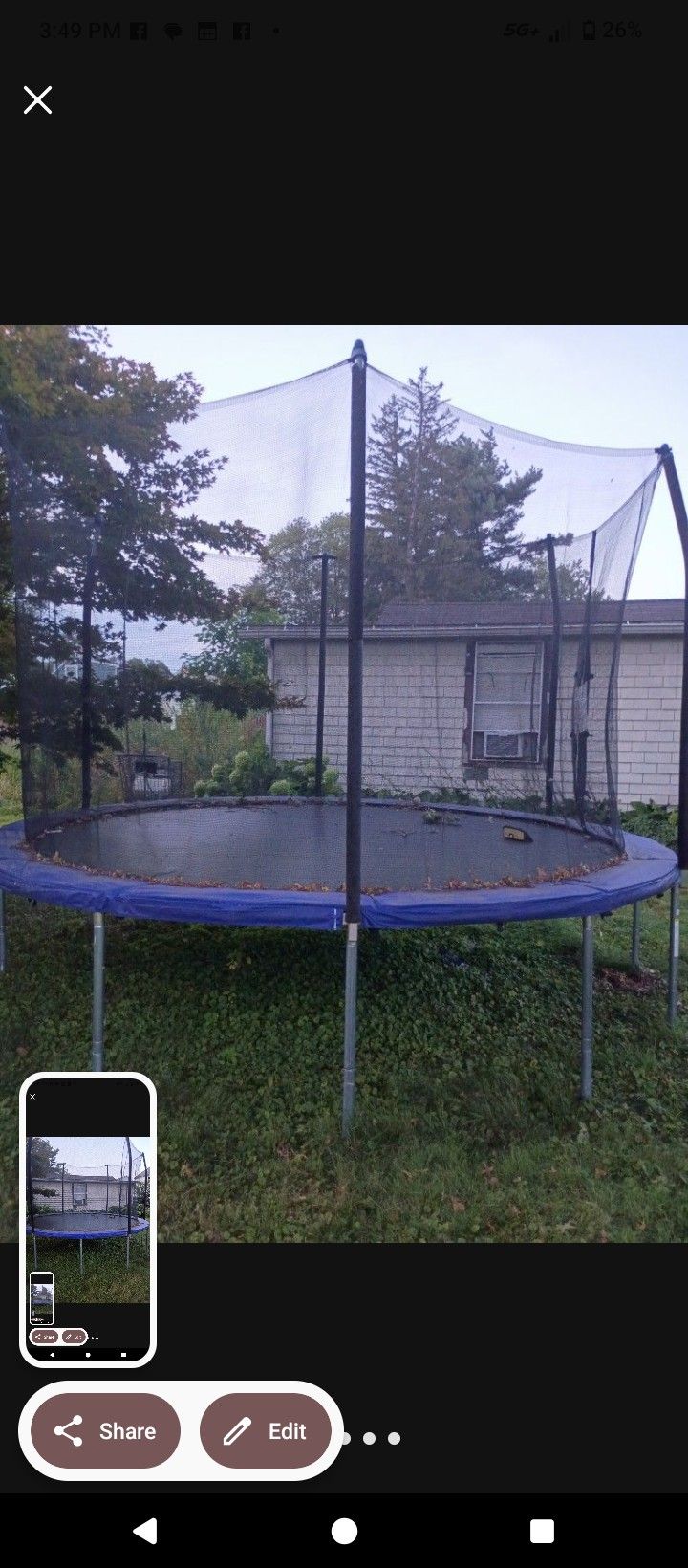Open the Facebook notification icon in status bar
Viewport: 688px width, 1568px height.
(139, 30)
